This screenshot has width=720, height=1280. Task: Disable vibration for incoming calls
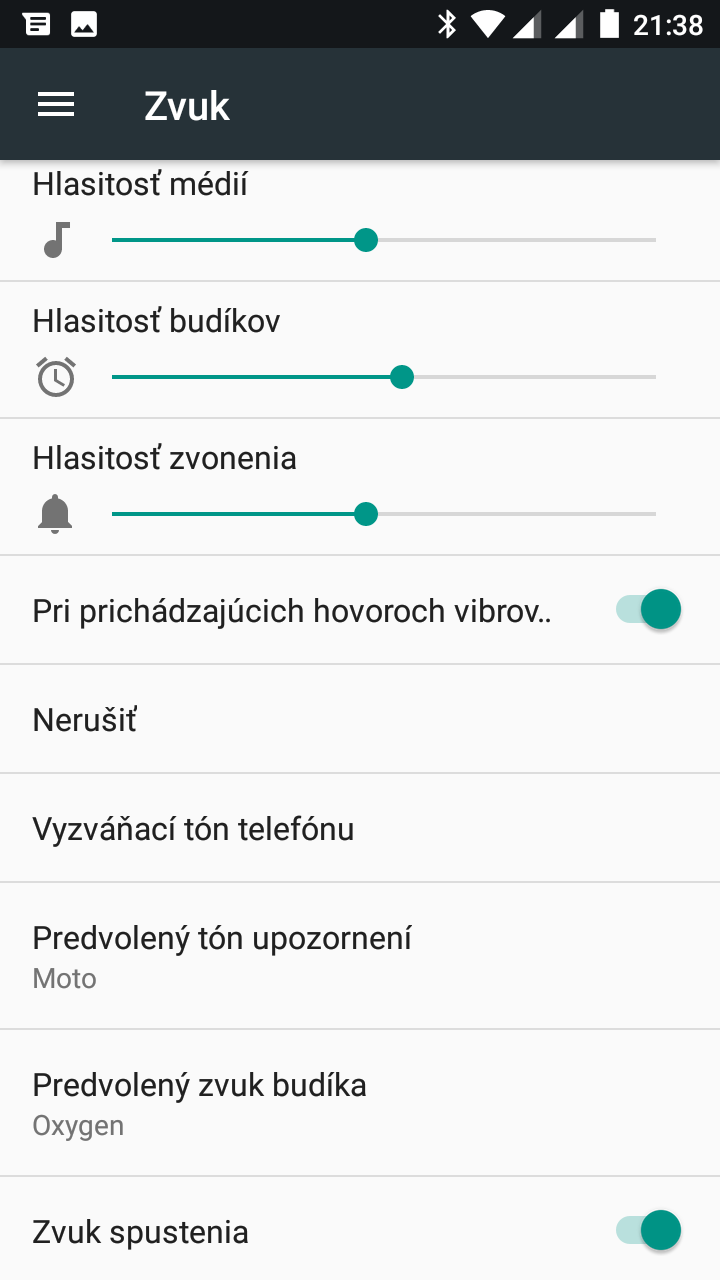pyautogui.click(x=648, y=610)
